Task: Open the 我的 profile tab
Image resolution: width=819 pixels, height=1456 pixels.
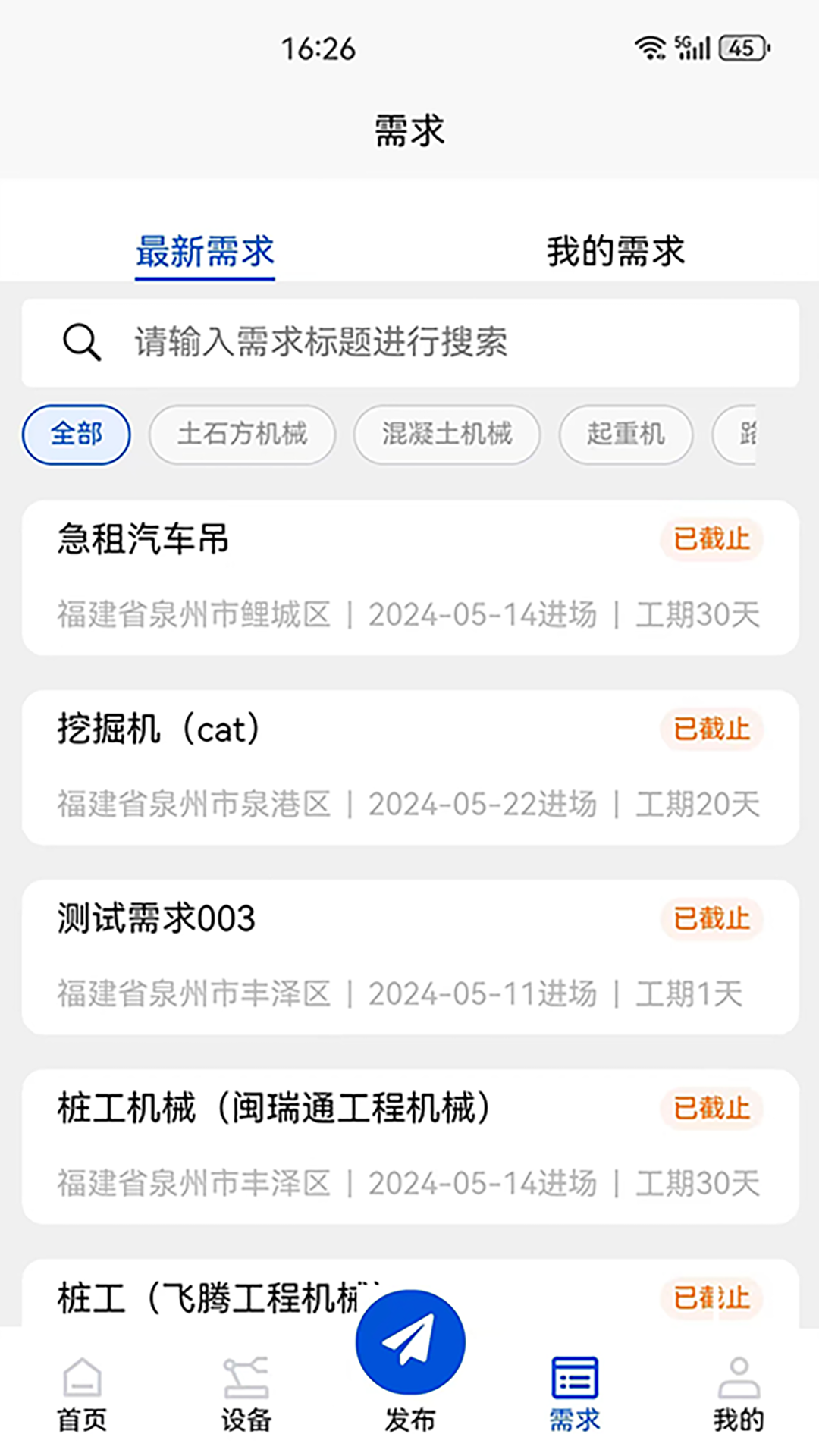Action: tap(738, 1395)
